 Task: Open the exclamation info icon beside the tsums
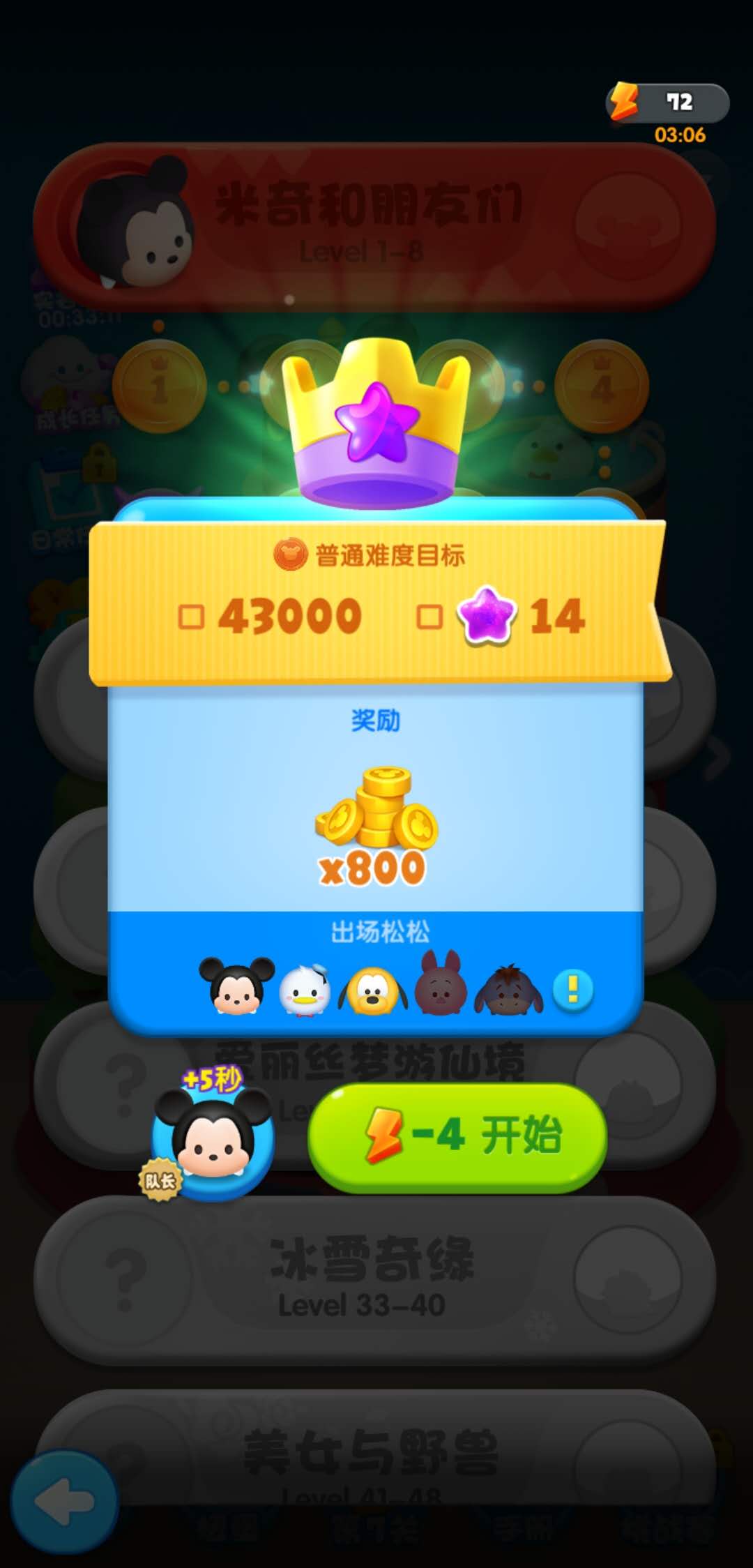point(572,989)
